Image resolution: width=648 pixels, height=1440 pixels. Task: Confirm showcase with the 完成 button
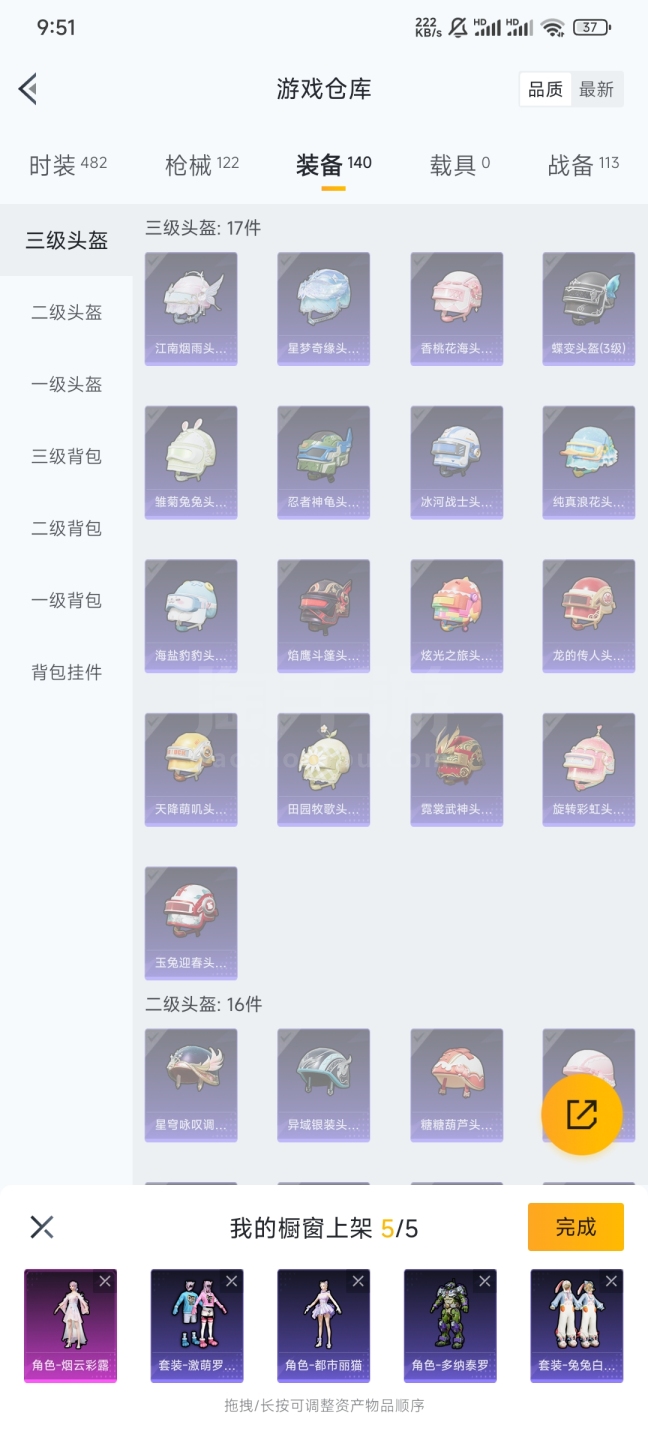pyautogui.click(x=575, y=1227)
